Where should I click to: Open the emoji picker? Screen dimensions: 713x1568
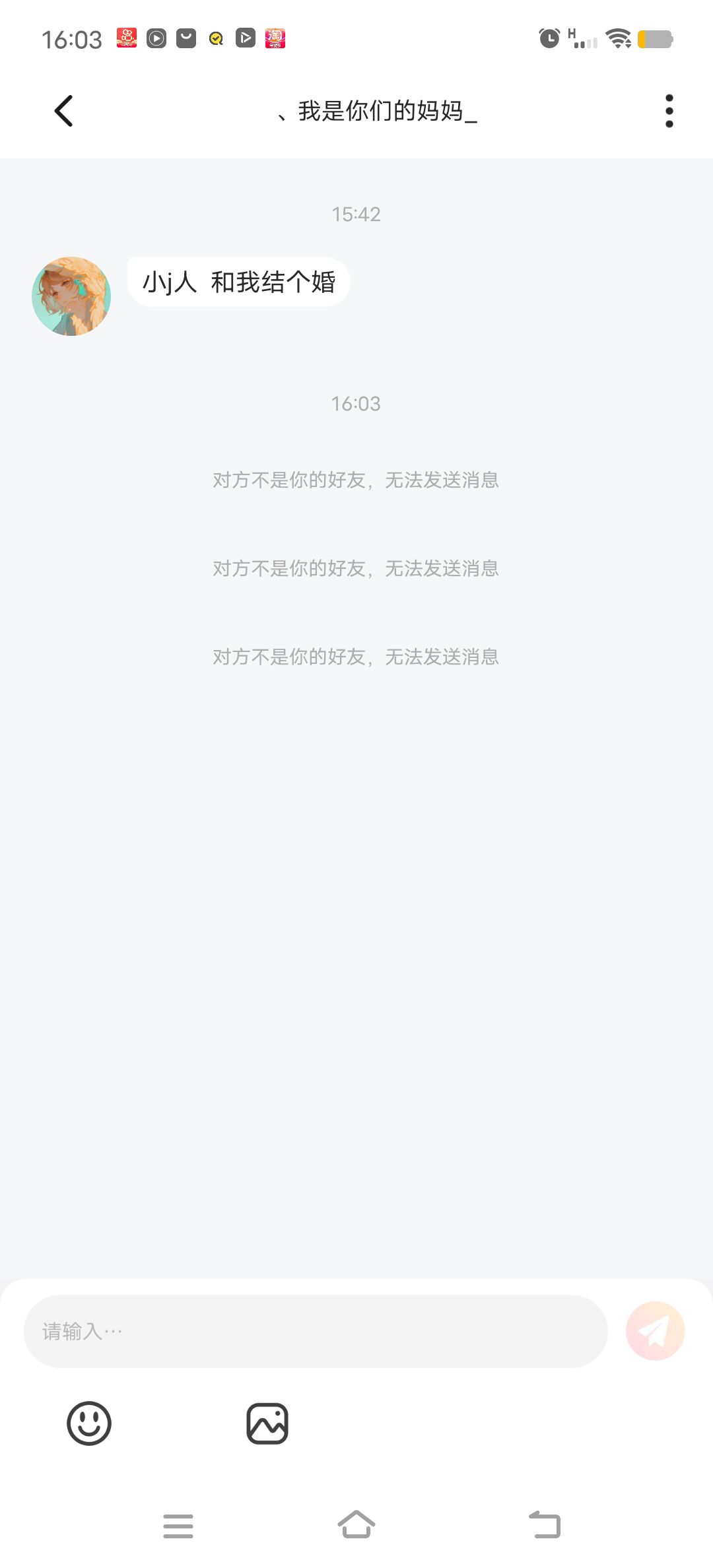(x=89, y=1423)
